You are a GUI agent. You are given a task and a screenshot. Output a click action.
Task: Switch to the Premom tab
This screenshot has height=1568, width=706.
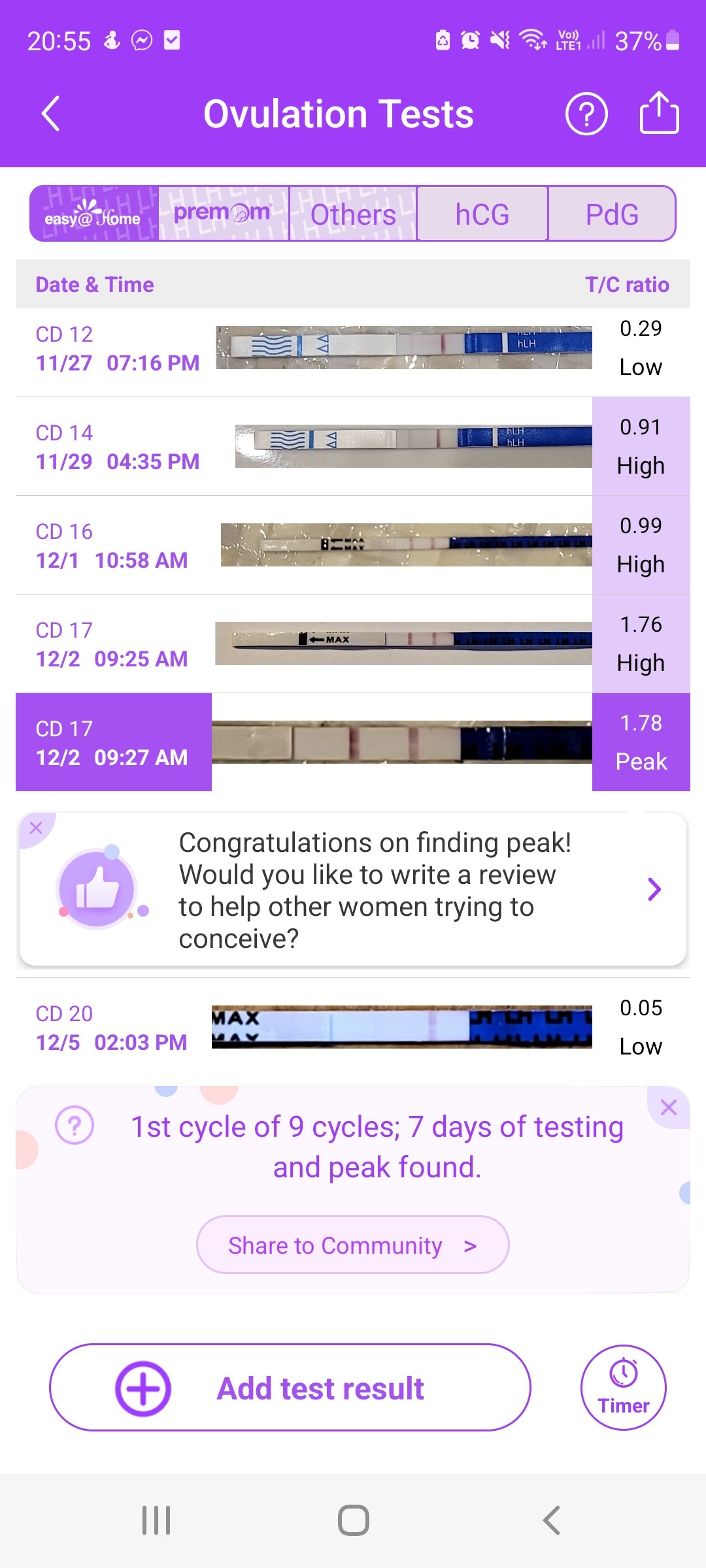coord(222,214)
